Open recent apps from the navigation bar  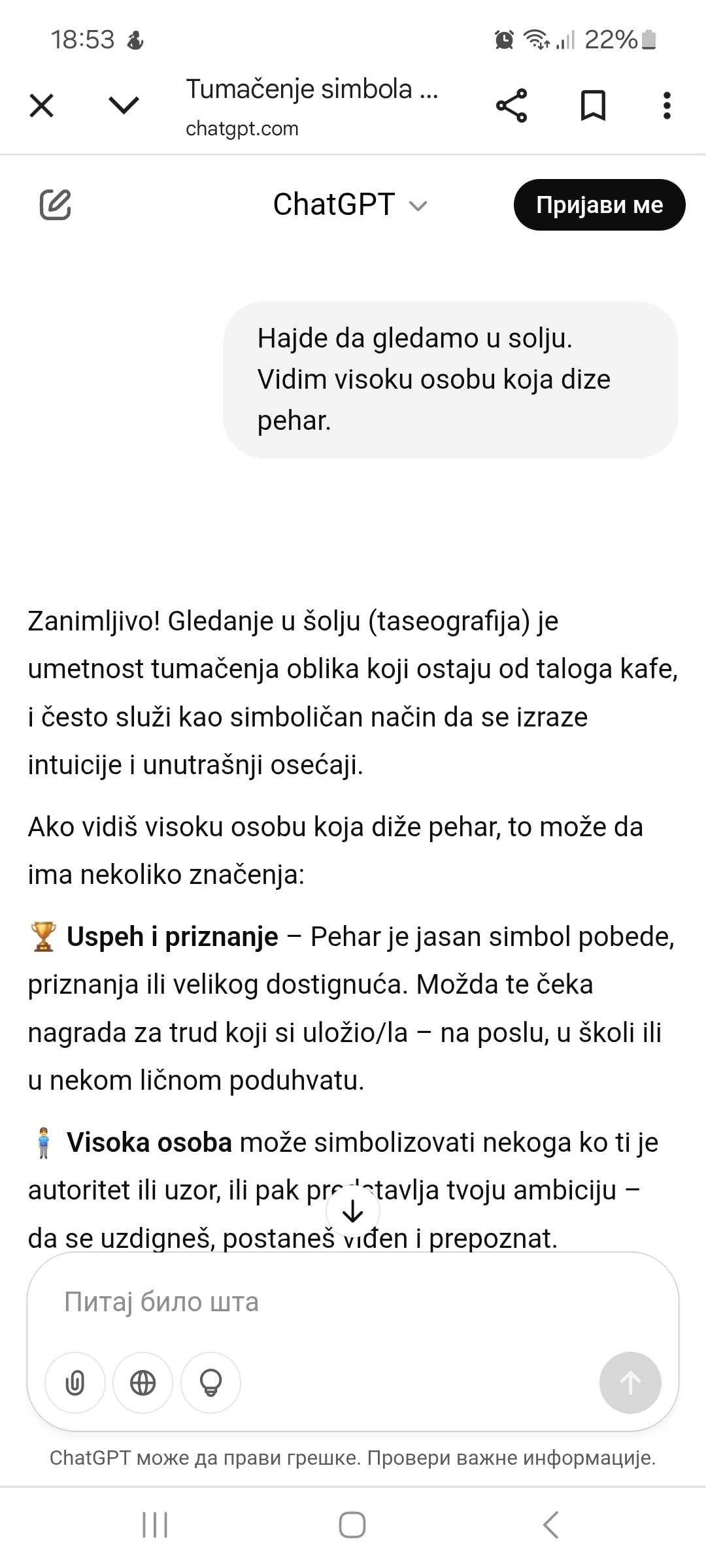[x=155, y=1525]
